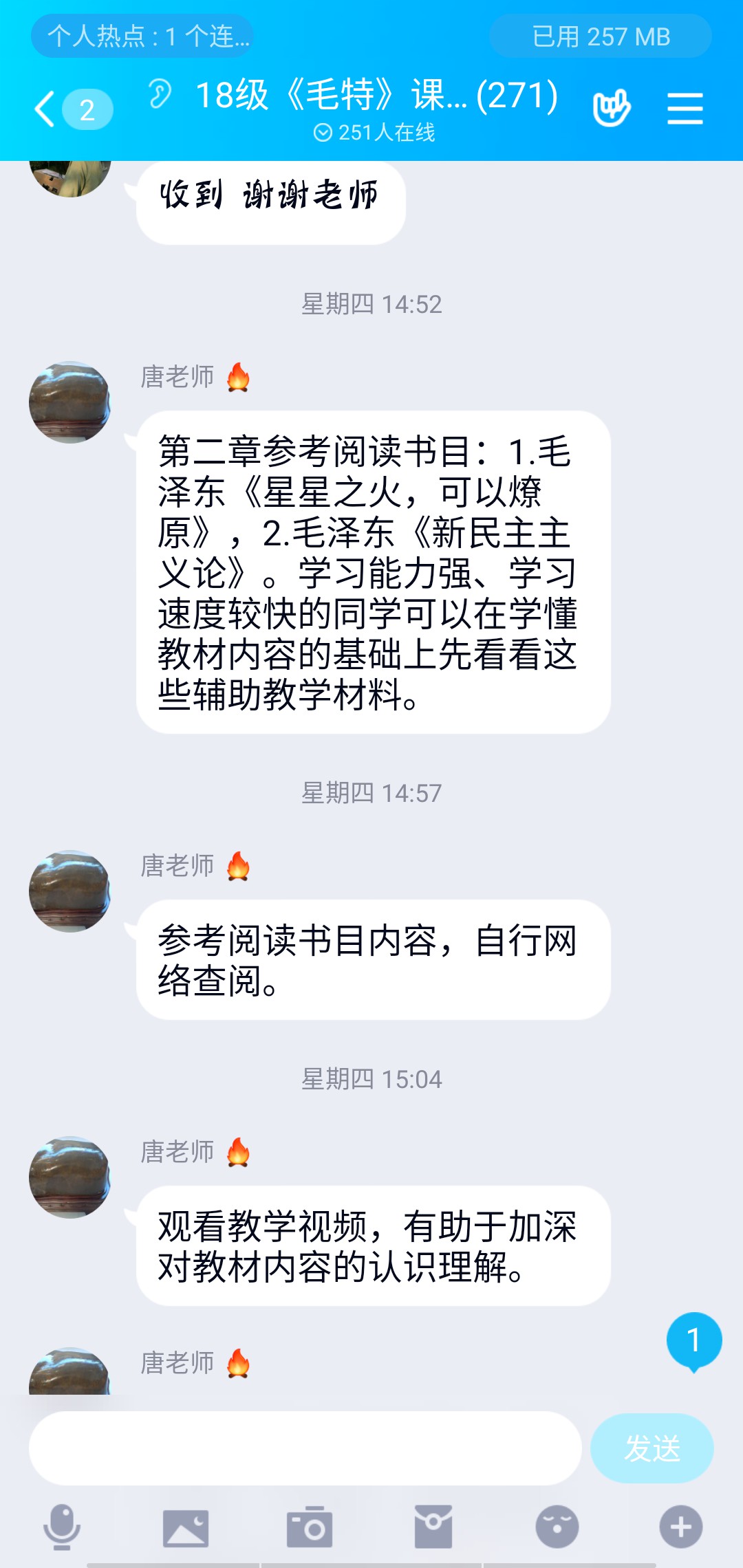Viewport: 743px width, 1568px height.
Task: Open the group menu (three lines)
Action: coord(685,109)
